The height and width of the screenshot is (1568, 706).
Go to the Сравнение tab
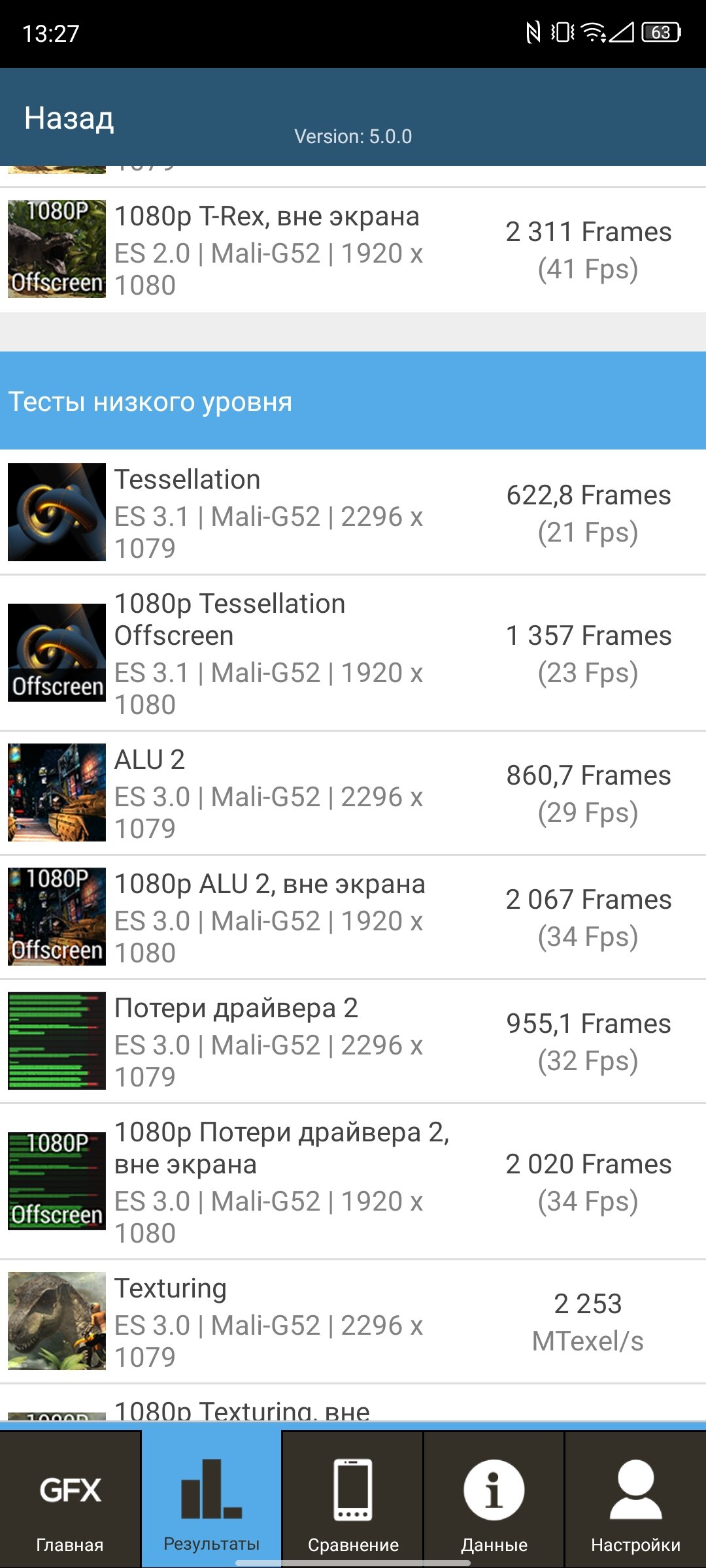(x=353, y=1499)
